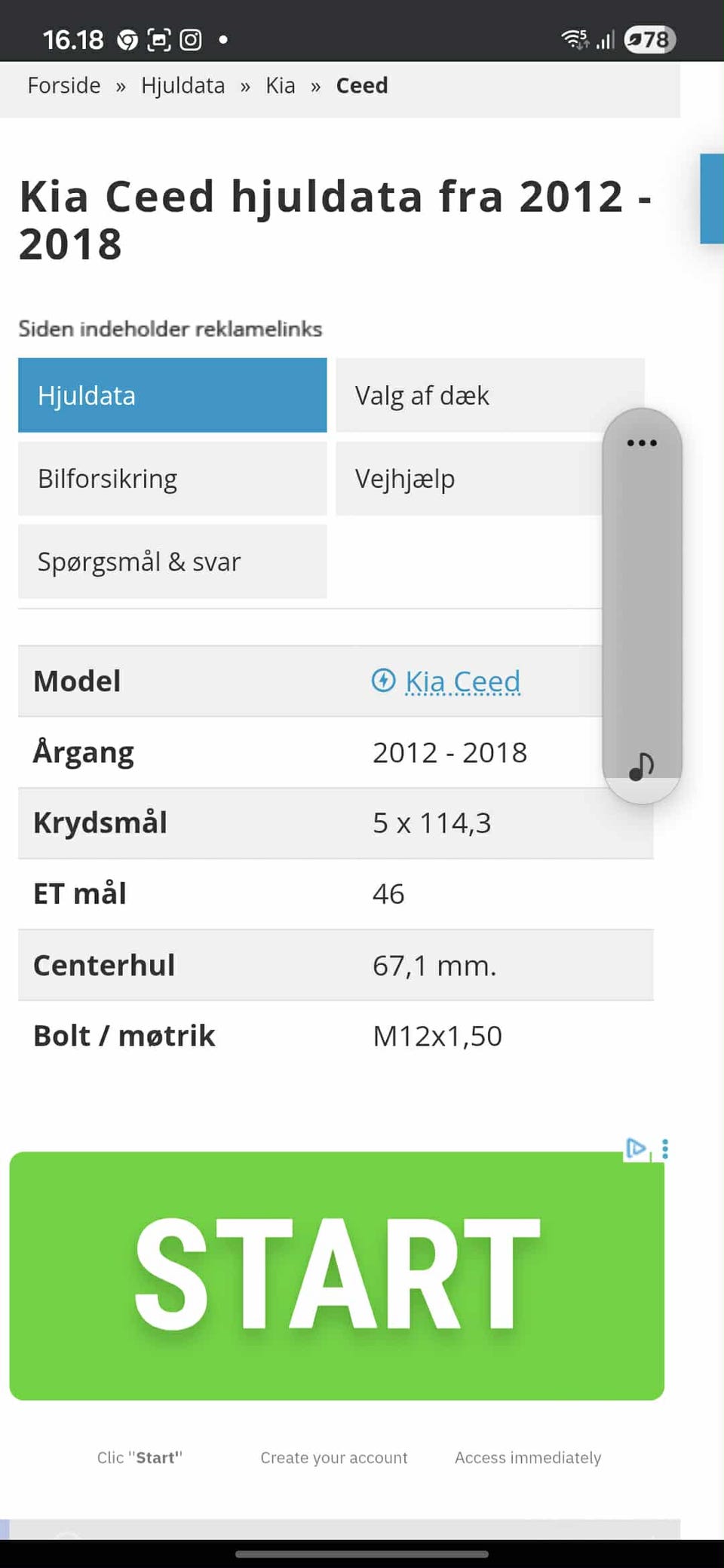Open the three-dot menu on floating sidebar
Screen dimensions: 724x1568
[641, 443]
